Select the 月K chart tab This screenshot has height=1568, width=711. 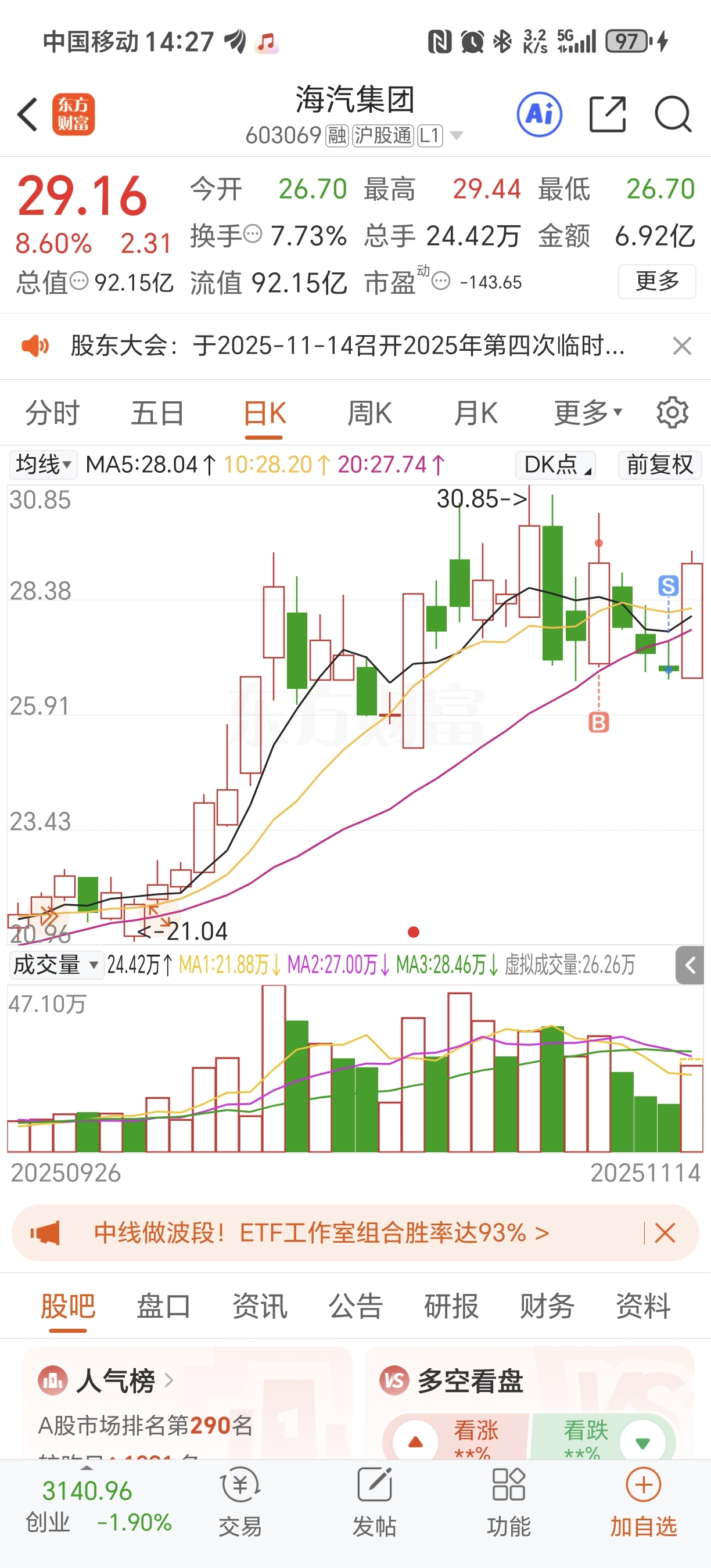(475, 413)
